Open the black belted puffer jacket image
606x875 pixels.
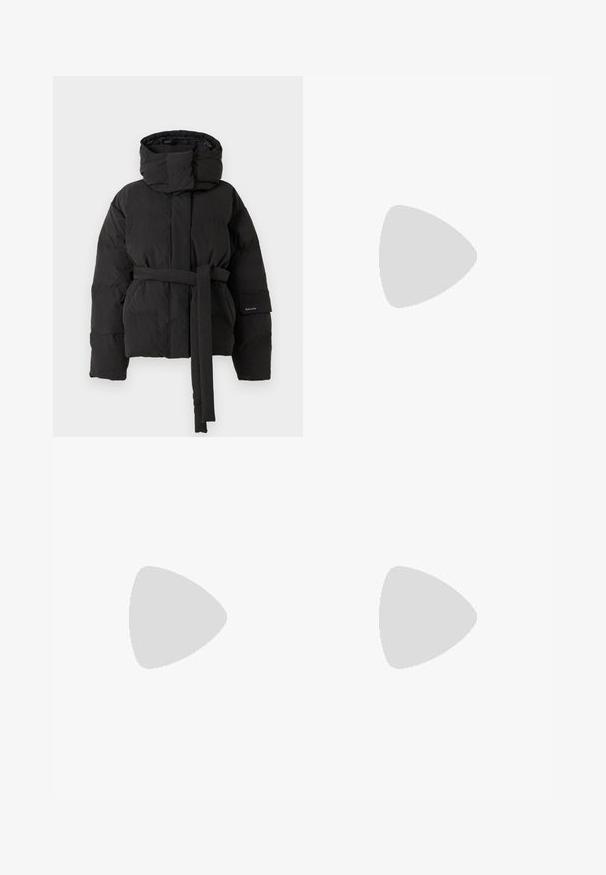click(x=178, y=256)
